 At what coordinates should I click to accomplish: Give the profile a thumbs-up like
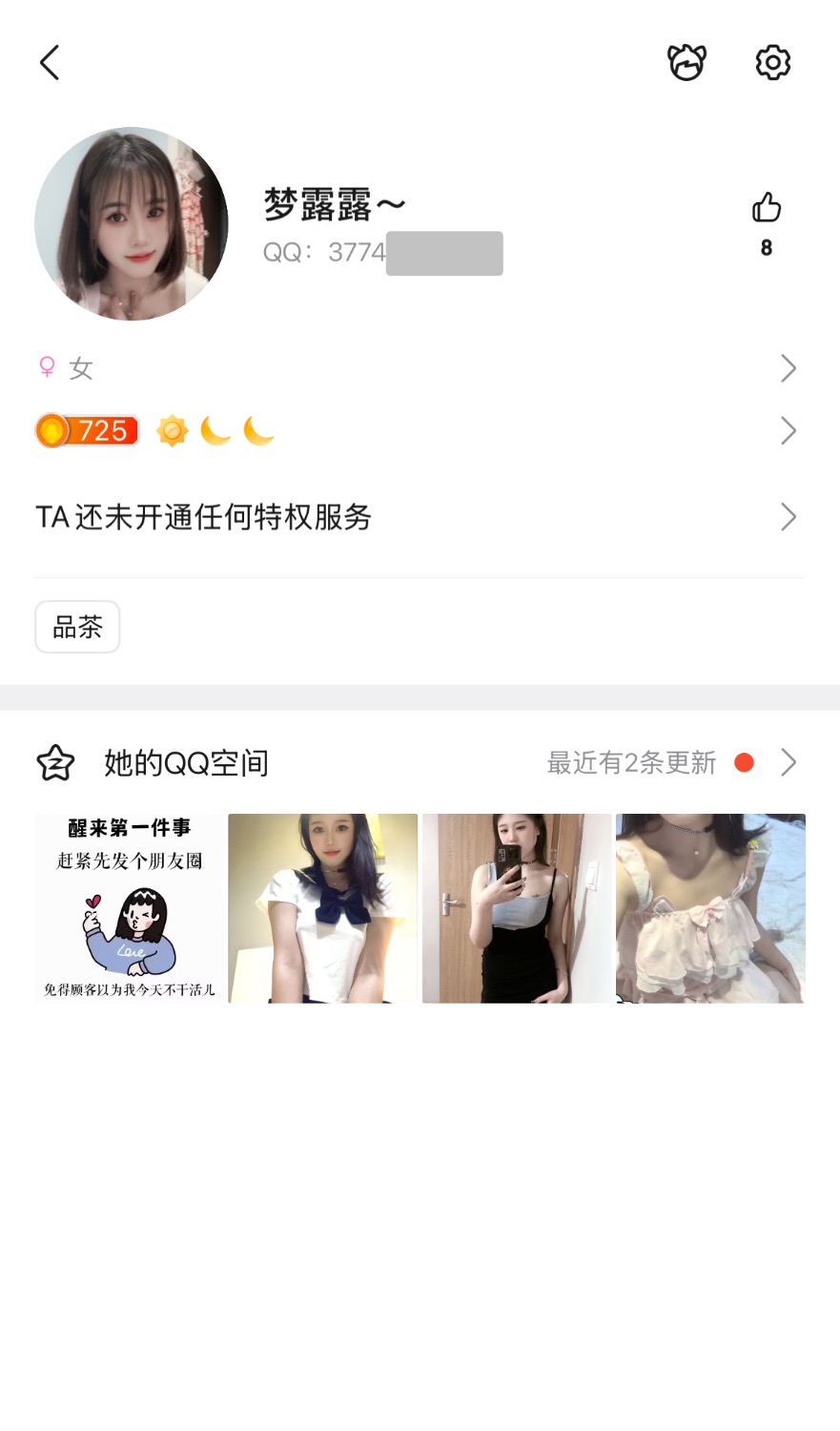766,208
